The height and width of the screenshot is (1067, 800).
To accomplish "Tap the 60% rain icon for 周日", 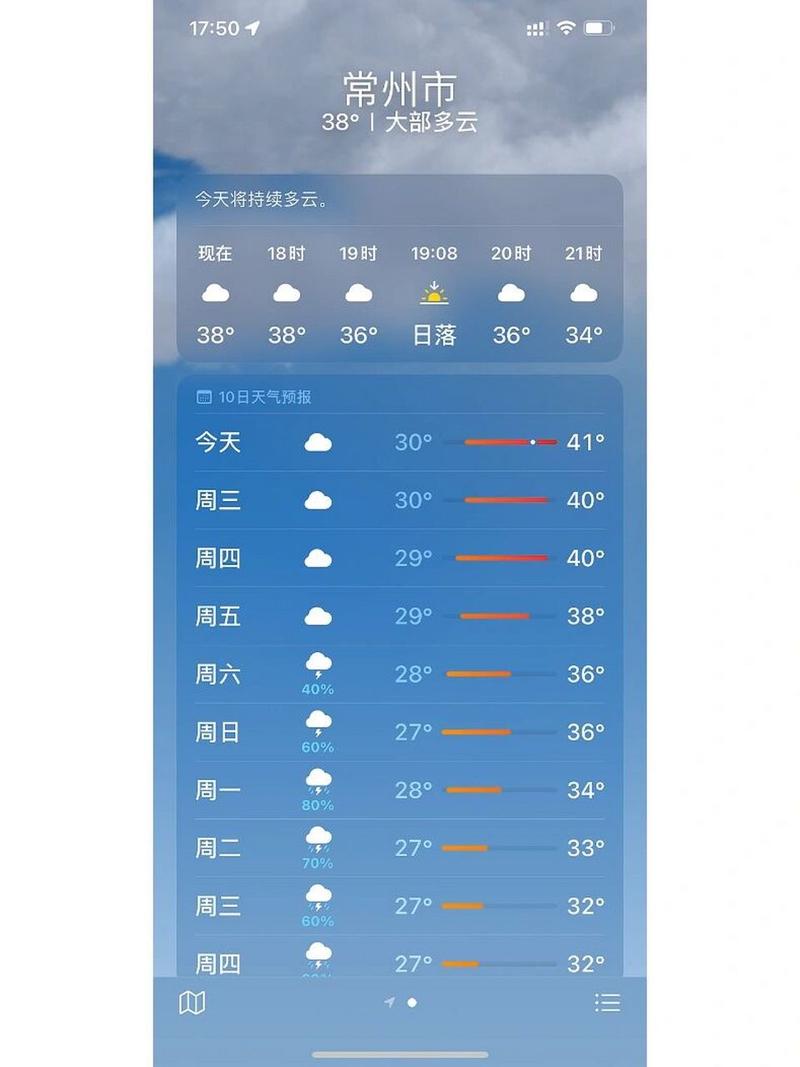I will coord(317,720).
